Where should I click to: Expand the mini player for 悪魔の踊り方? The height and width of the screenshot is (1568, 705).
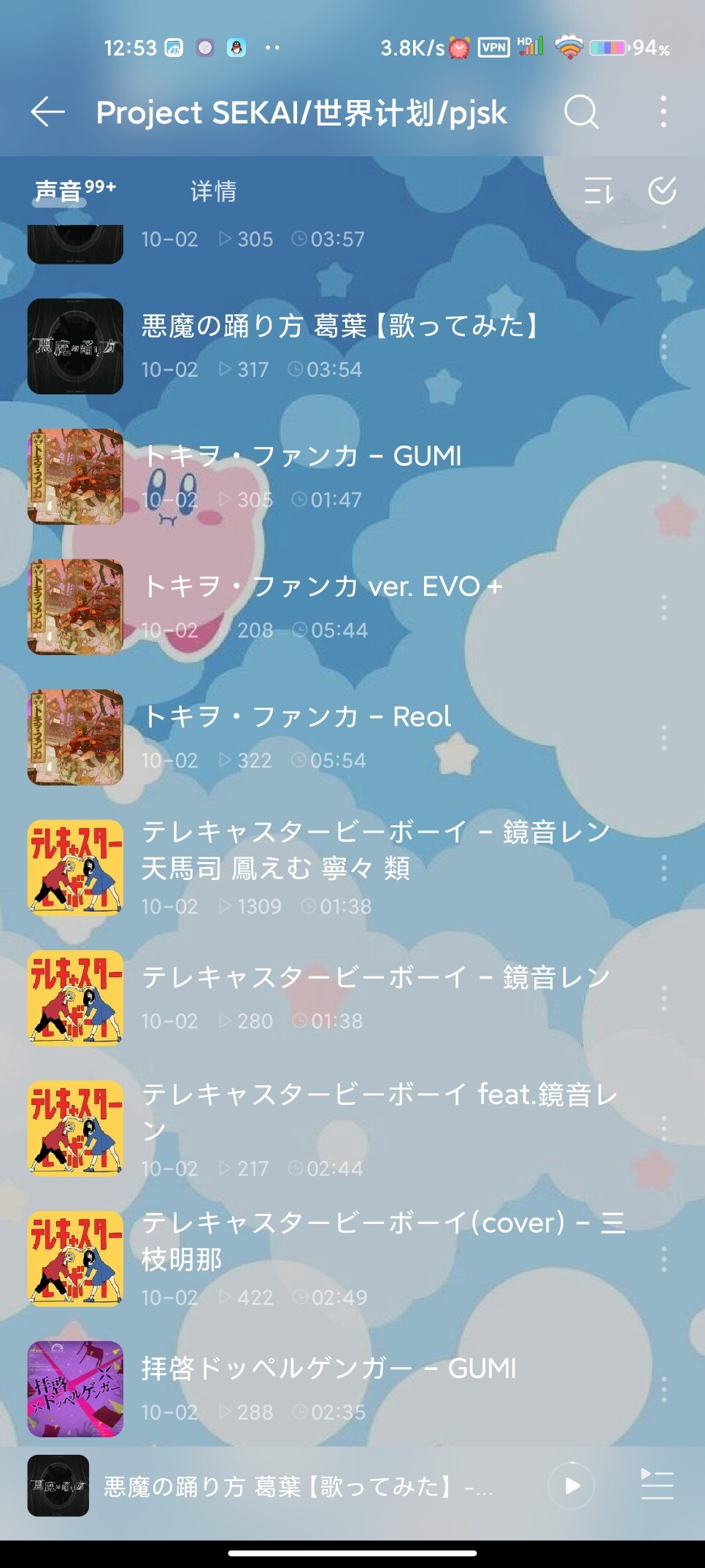click(292, 1487)
